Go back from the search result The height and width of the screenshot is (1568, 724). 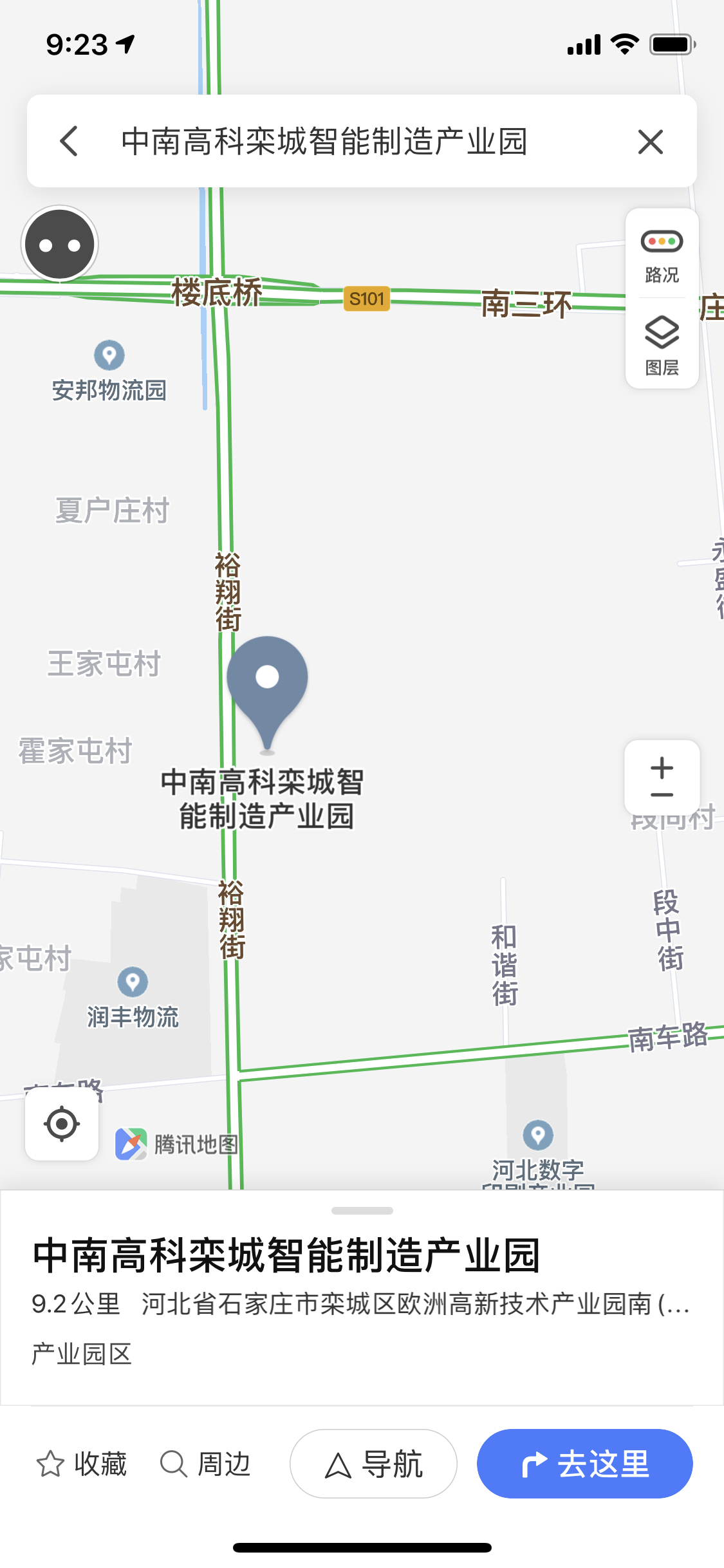pos(70,142)
